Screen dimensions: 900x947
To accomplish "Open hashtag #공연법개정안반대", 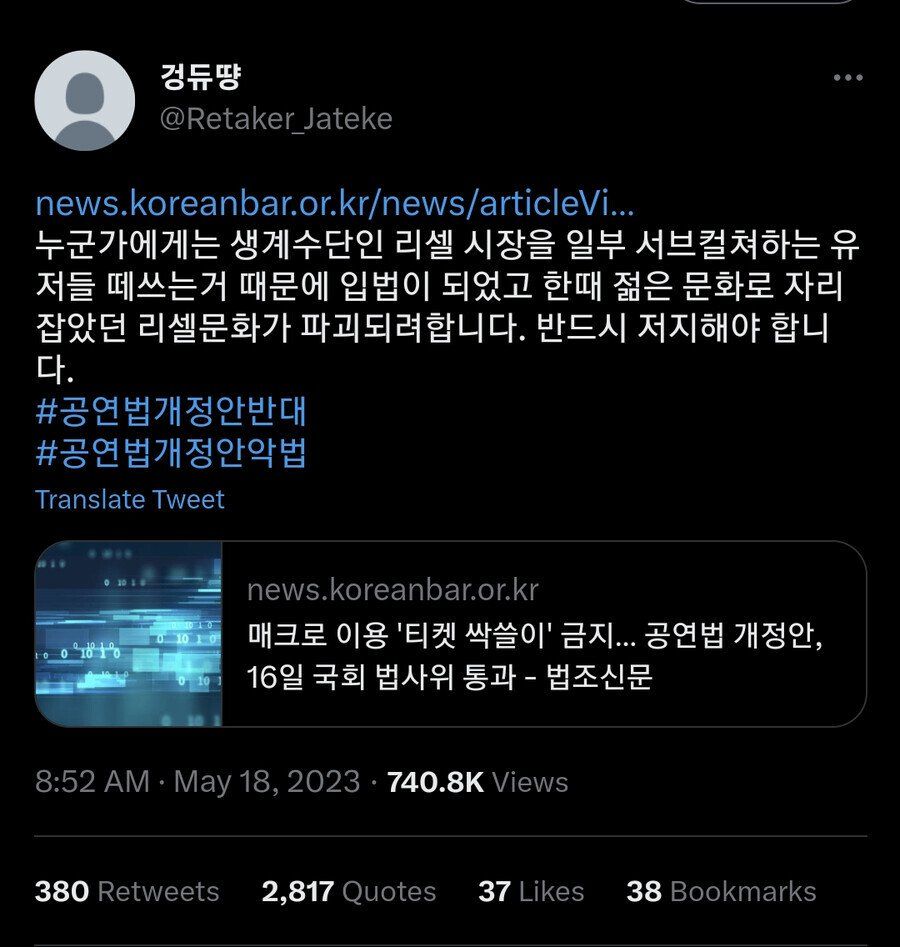I will click(x=170, y=412).
